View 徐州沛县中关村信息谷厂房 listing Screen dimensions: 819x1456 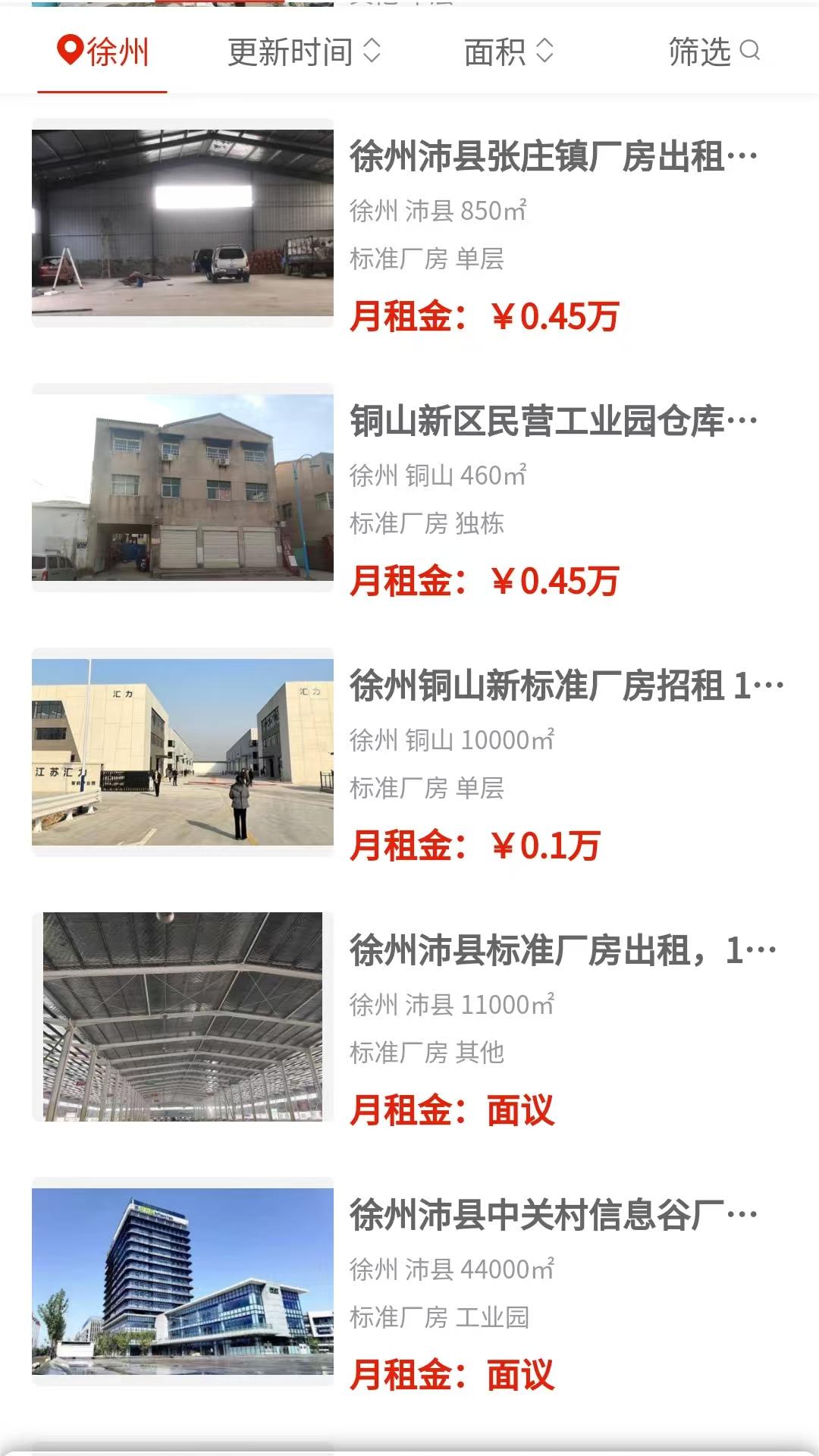552,1216
